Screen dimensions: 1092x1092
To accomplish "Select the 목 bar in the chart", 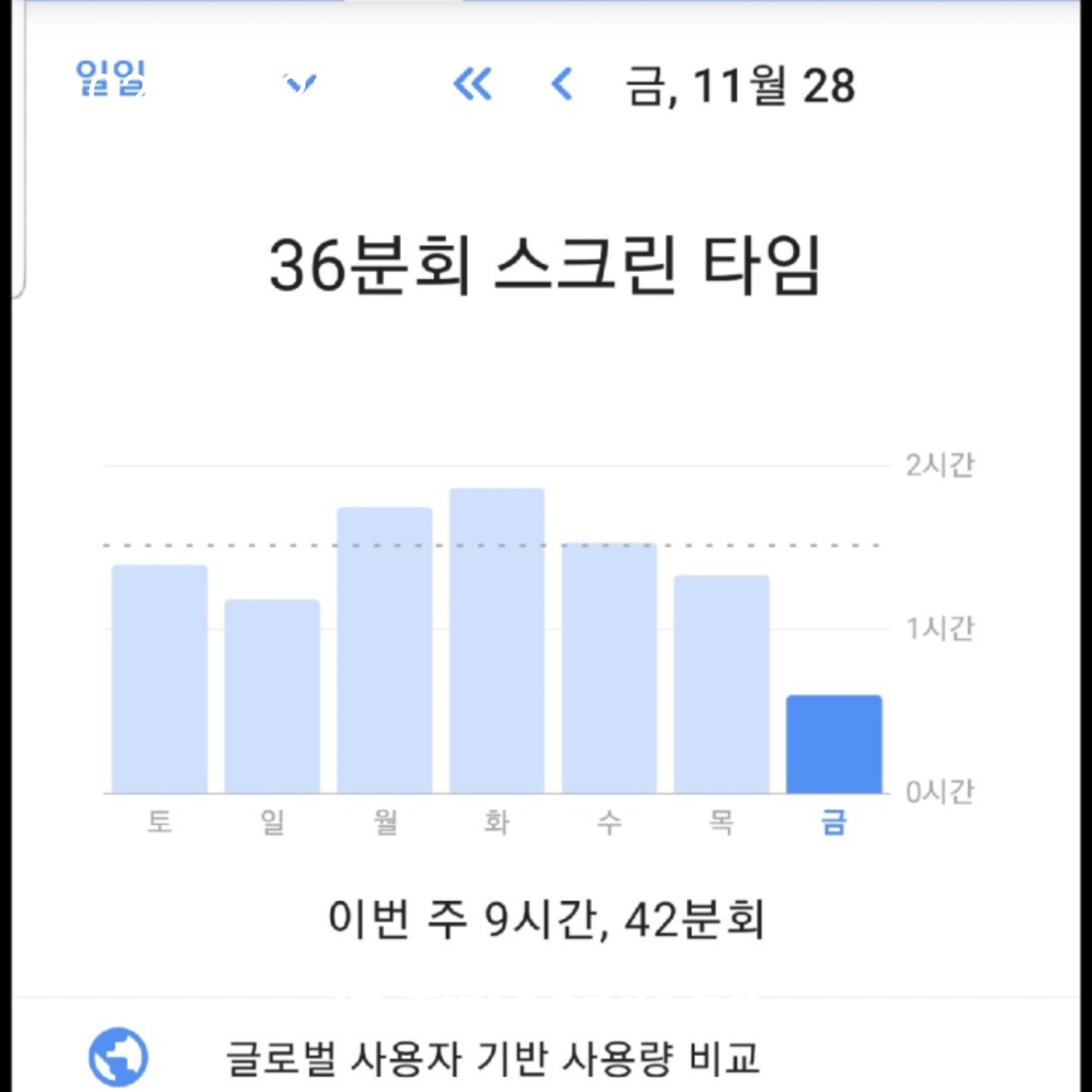I will point(721,684).
